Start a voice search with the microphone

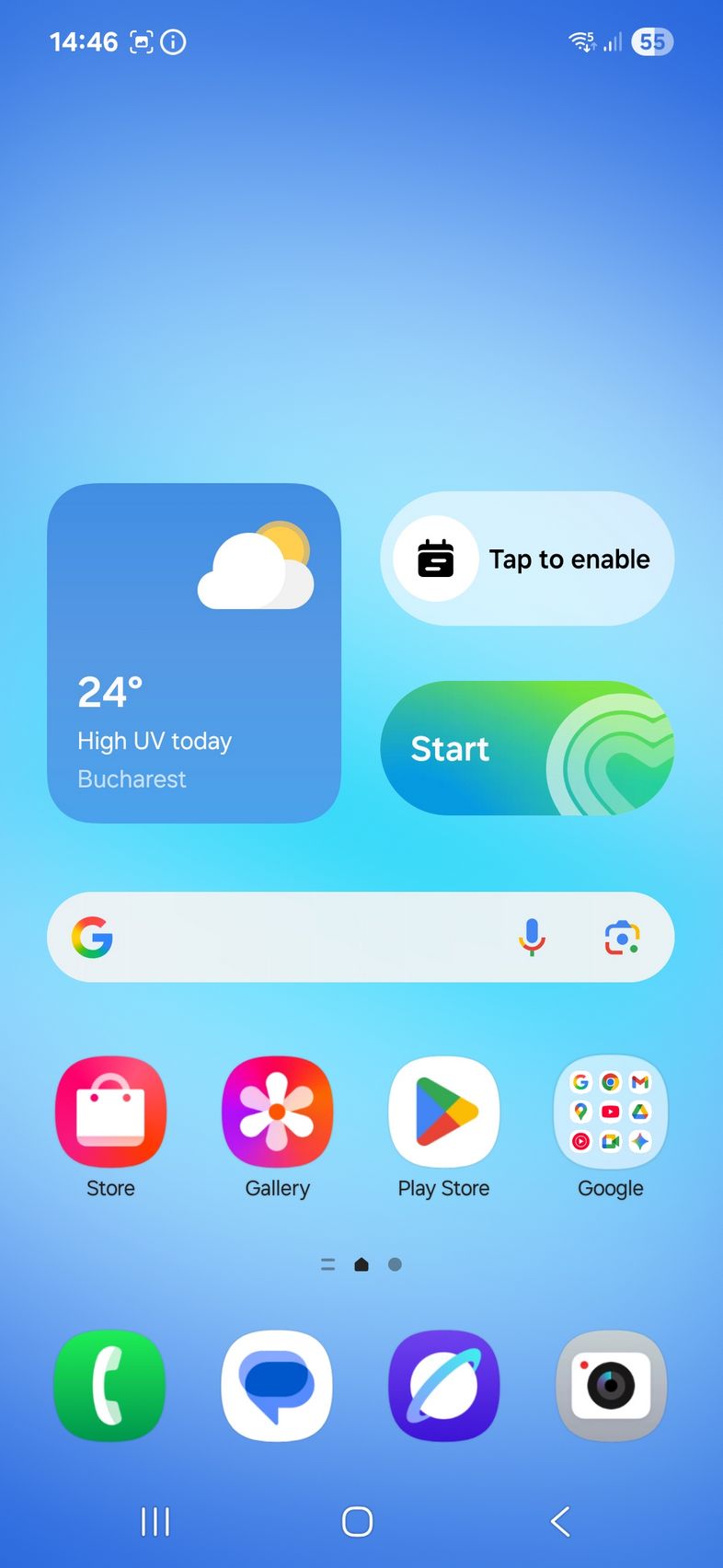tap(532, 938)
